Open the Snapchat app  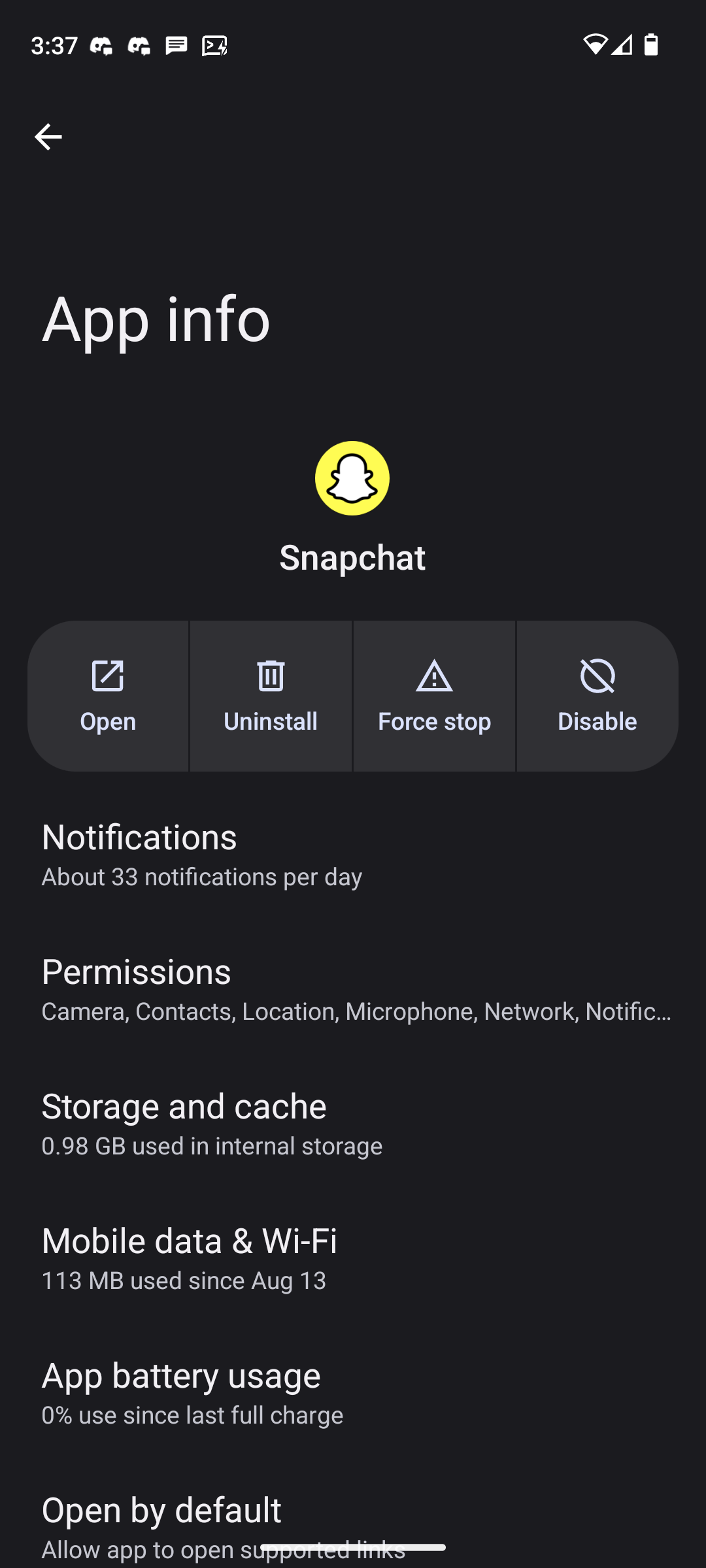pyautogui.click(x=108, y=696)
